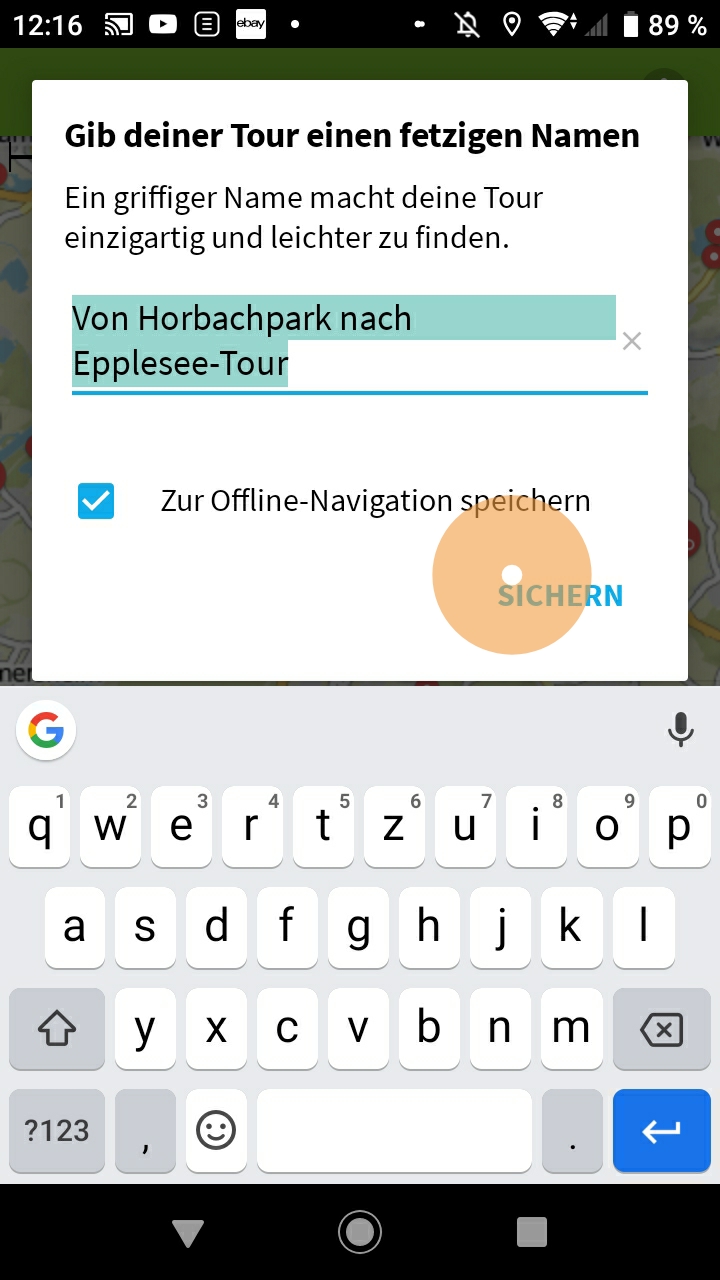This screenshot has width=720, height=1280.
Task: Tap the keyboard backspace key
Action: [660, 1029]
